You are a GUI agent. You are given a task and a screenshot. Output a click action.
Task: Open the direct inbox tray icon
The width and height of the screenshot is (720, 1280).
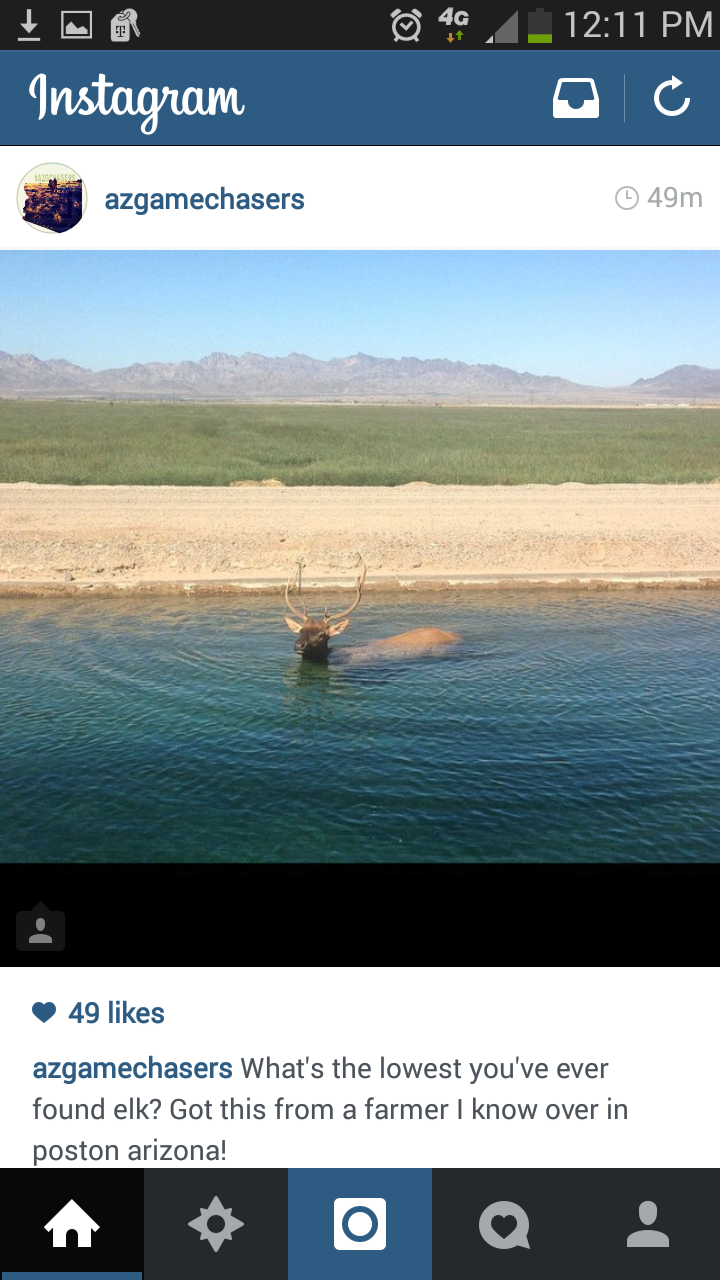pos(576,98)
